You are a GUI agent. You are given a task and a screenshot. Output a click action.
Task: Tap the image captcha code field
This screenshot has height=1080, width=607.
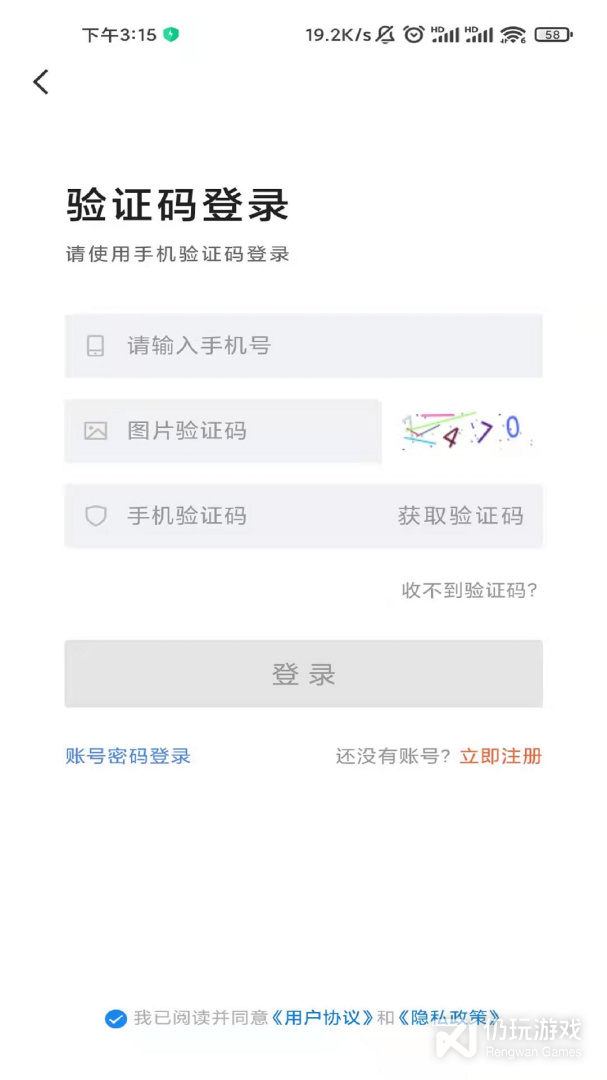coord(240,431)
